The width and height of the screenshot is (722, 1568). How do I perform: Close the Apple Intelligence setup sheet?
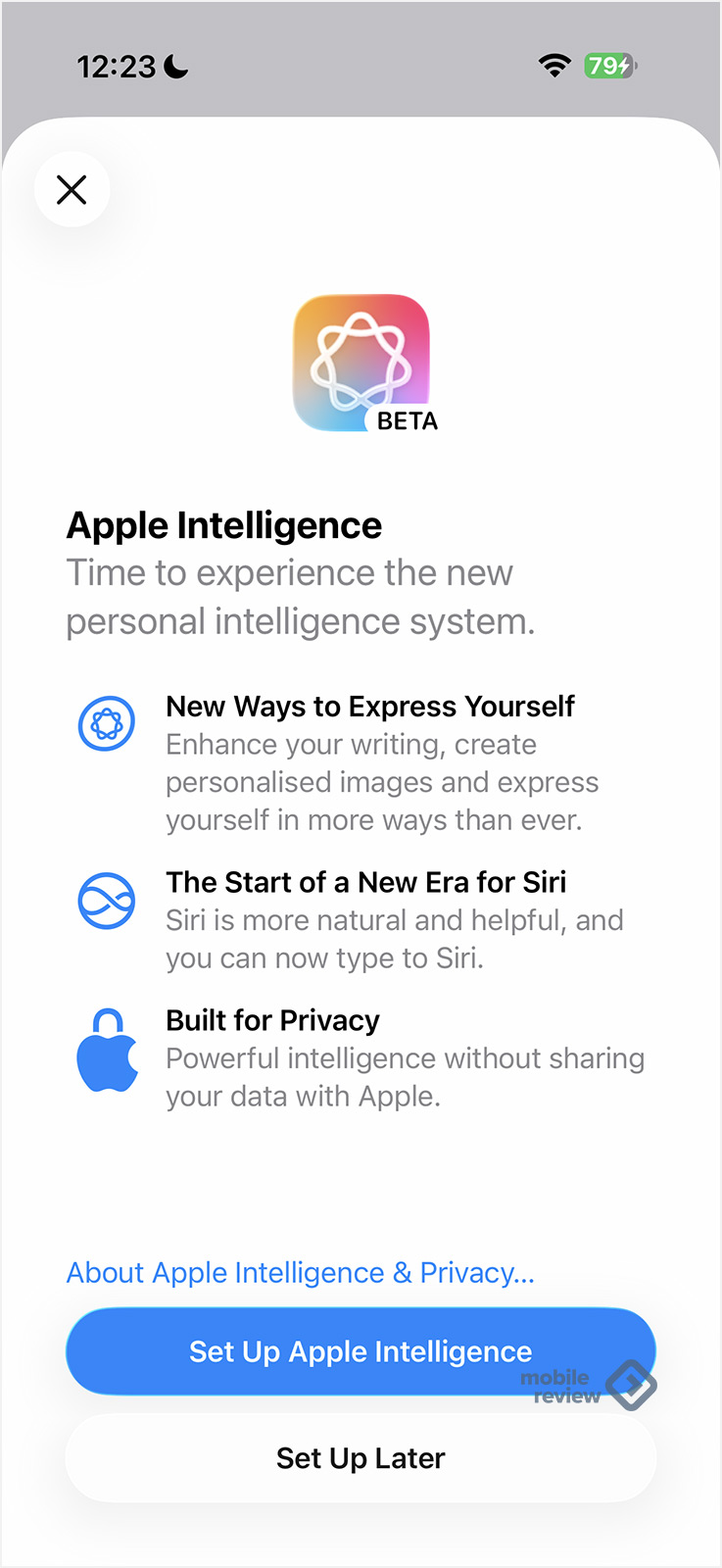coord(72,189)
